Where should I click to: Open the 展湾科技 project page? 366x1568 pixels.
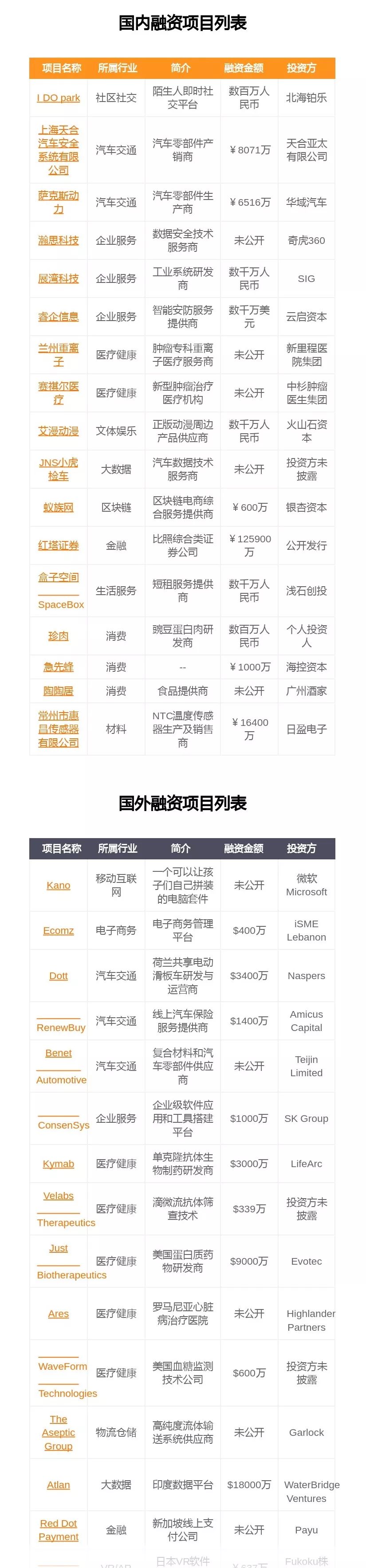click(x=58, y=279)
